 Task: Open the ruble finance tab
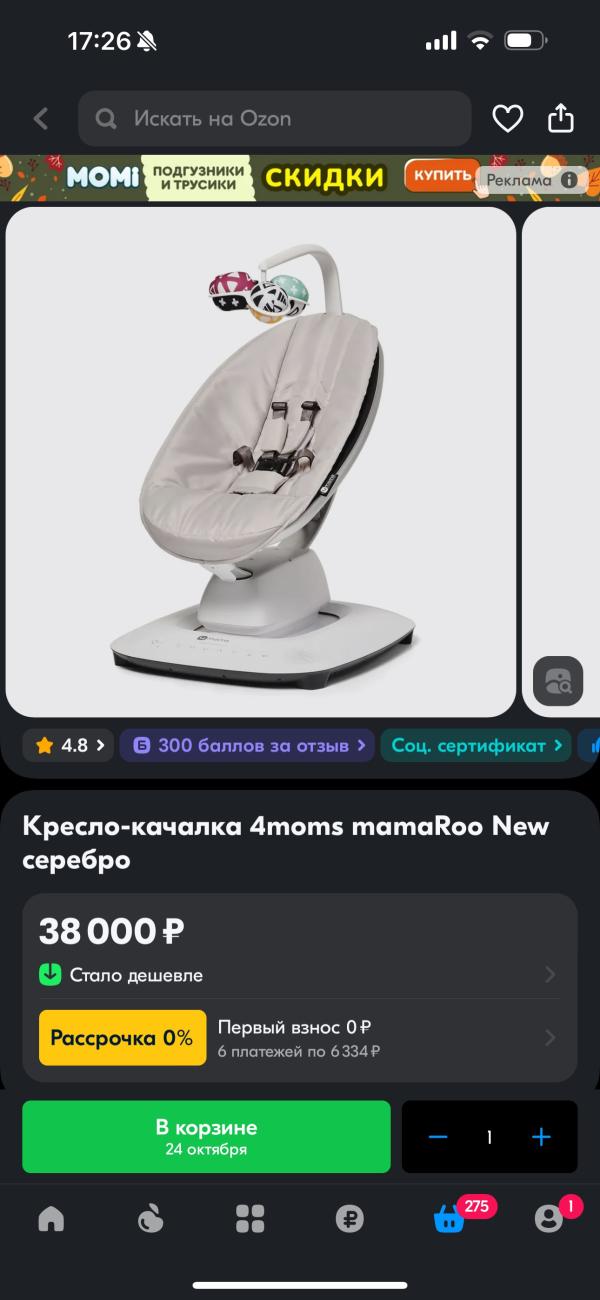[350, 1218]
